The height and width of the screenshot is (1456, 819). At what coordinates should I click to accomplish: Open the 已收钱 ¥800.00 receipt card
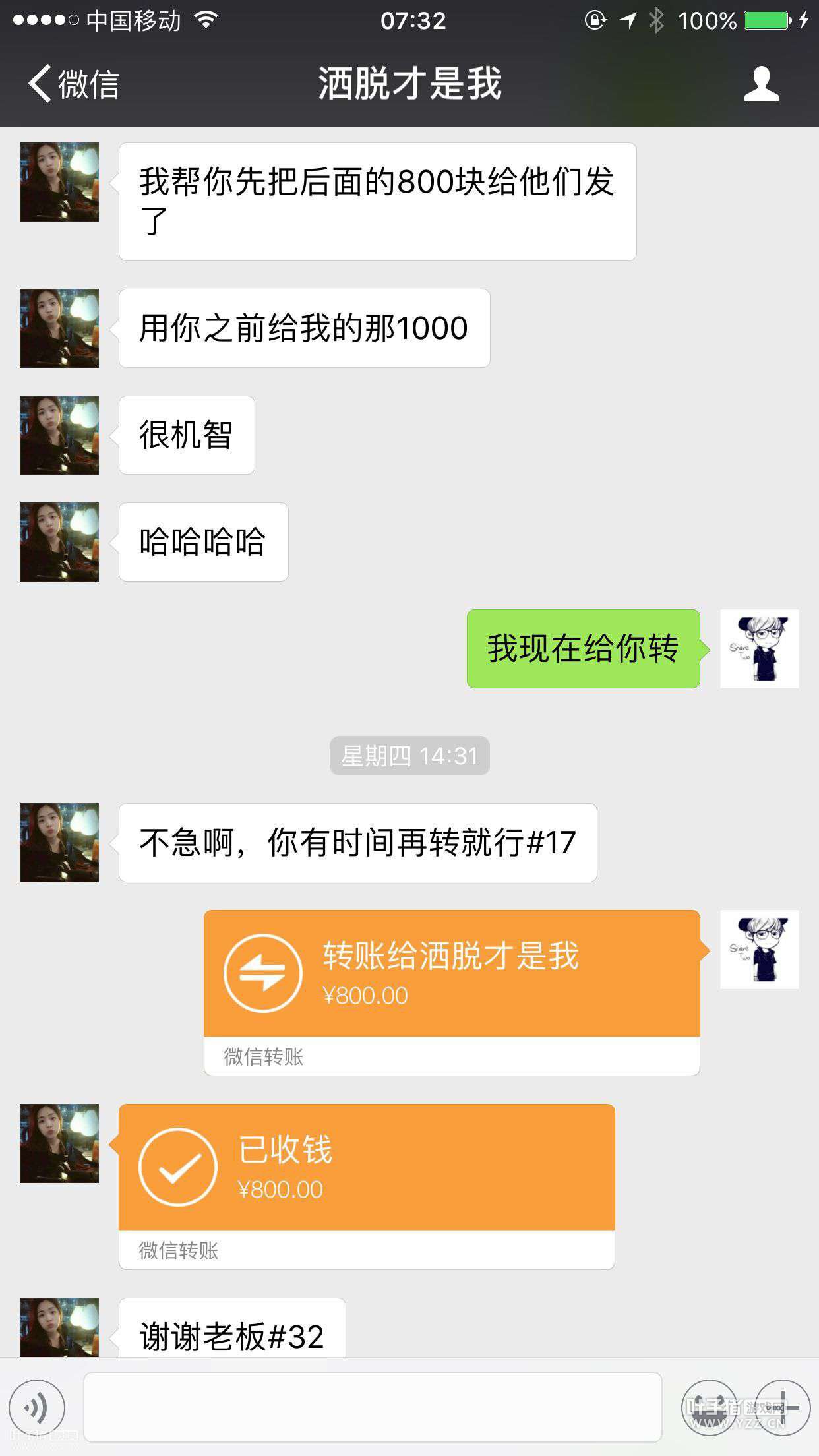click(x=367, y=1186)
